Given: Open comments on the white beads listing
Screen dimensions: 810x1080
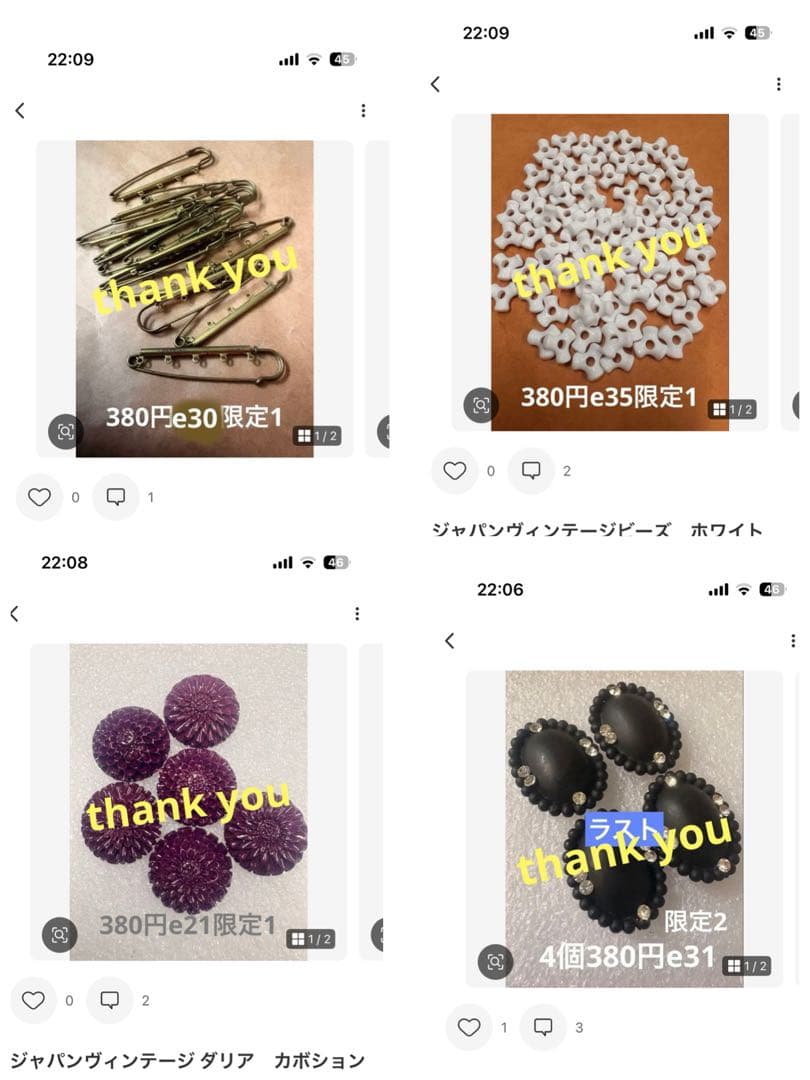Looking at the screenshot, I should [x=531, y=470].
